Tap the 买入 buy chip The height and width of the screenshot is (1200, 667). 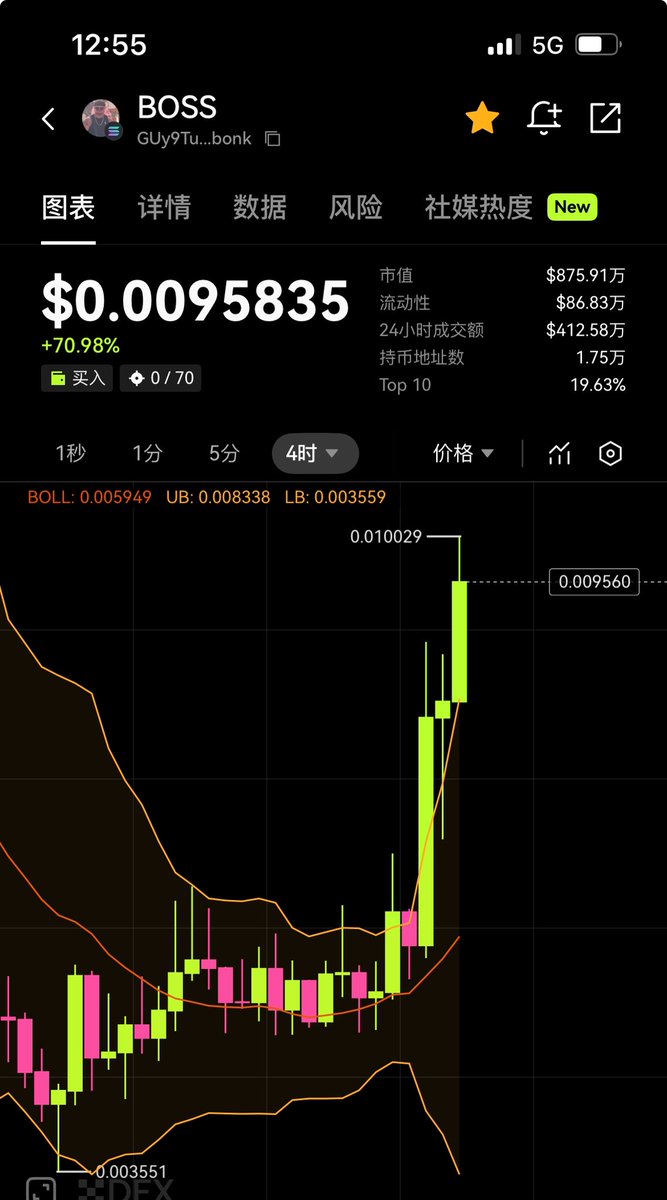pos(77,378)
